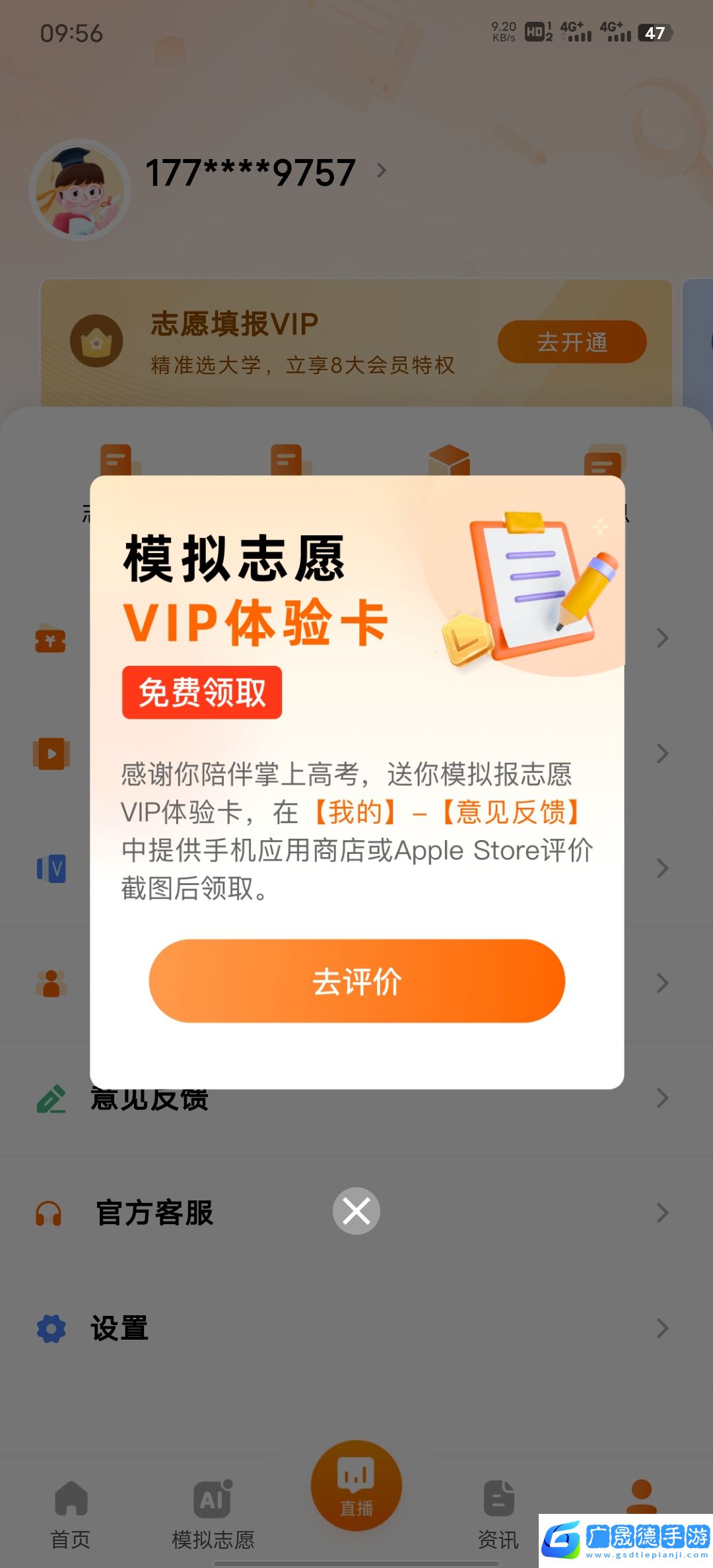Dismiss the VIP体验卡 popup
The width and height of the screenshot is (713, 1568).
[356, 1211]
